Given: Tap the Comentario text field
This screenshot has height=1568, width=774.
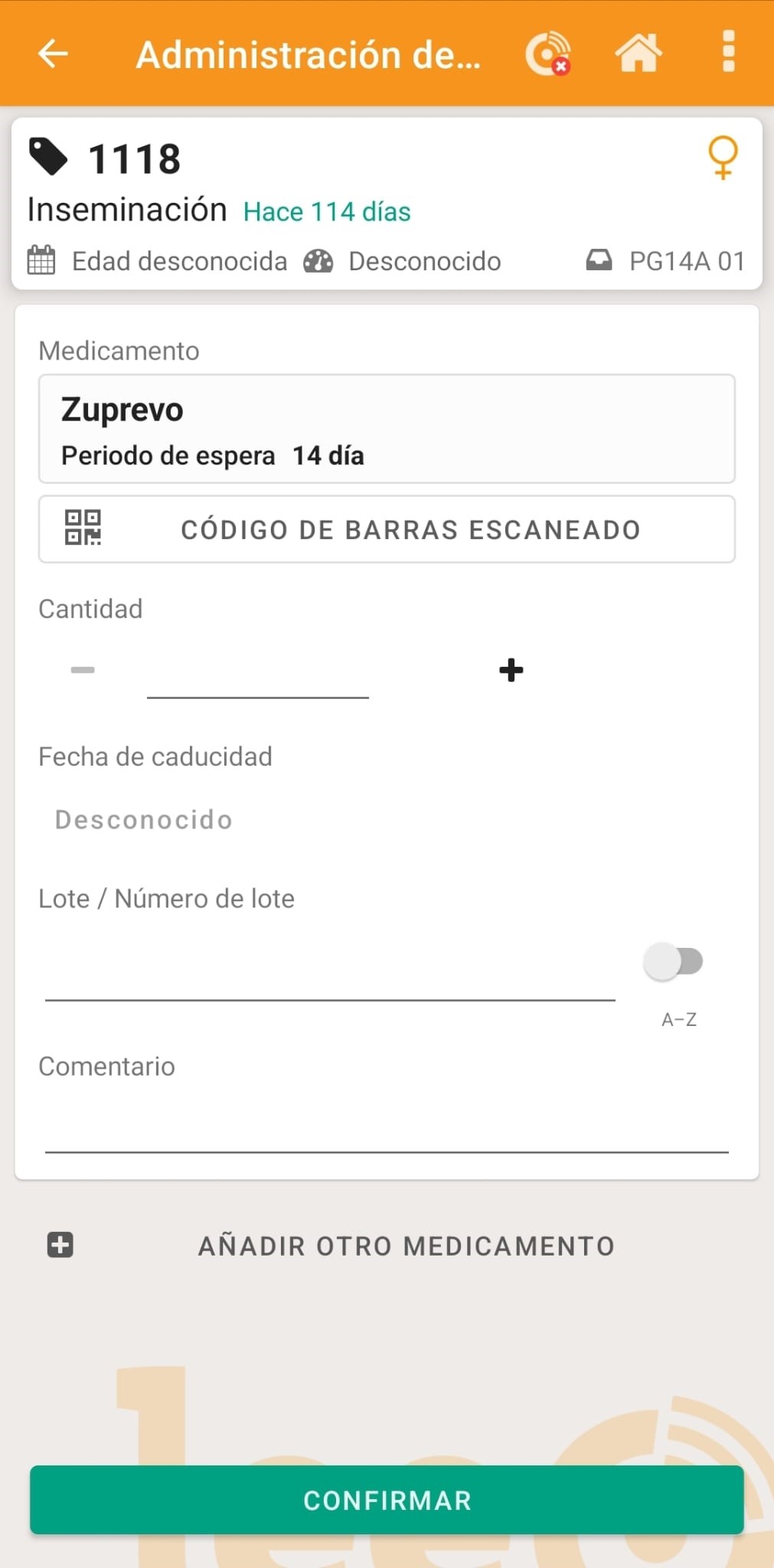Looking at the screenshot, I should tap(387, 1127).
